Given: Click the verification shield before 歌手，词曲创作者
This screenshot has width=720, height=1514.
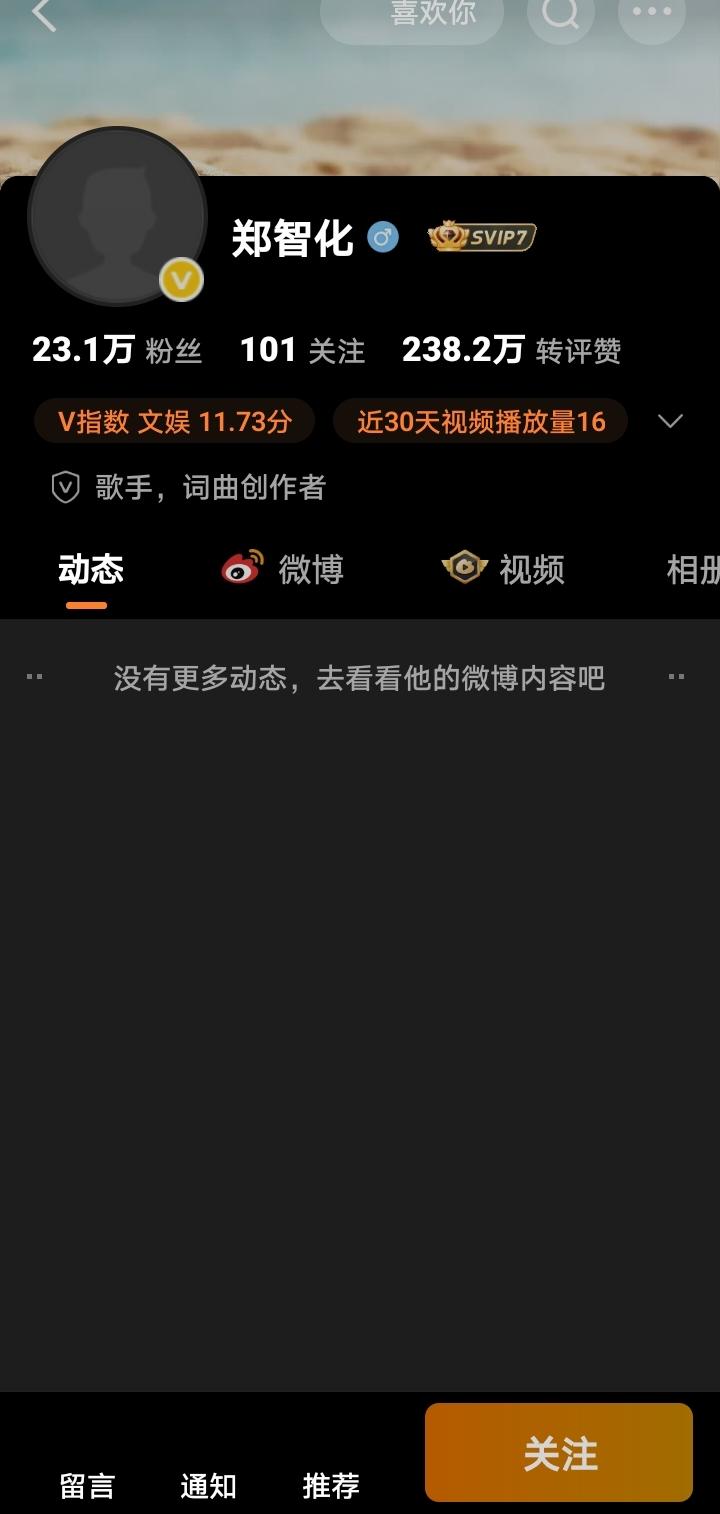Looking at the screenshot, I should 65,489.
